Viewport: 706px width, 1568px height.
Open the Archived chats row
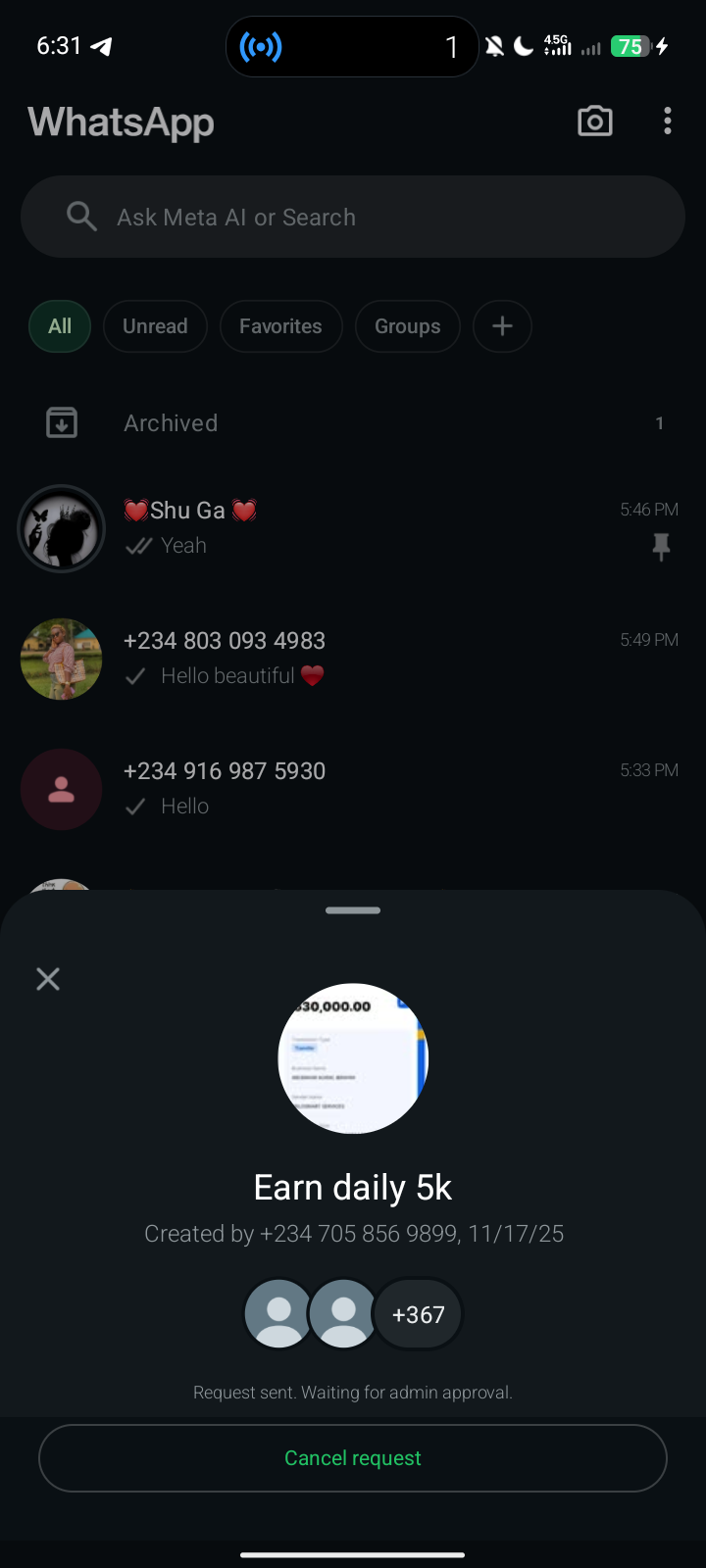(x=353, y=423)
